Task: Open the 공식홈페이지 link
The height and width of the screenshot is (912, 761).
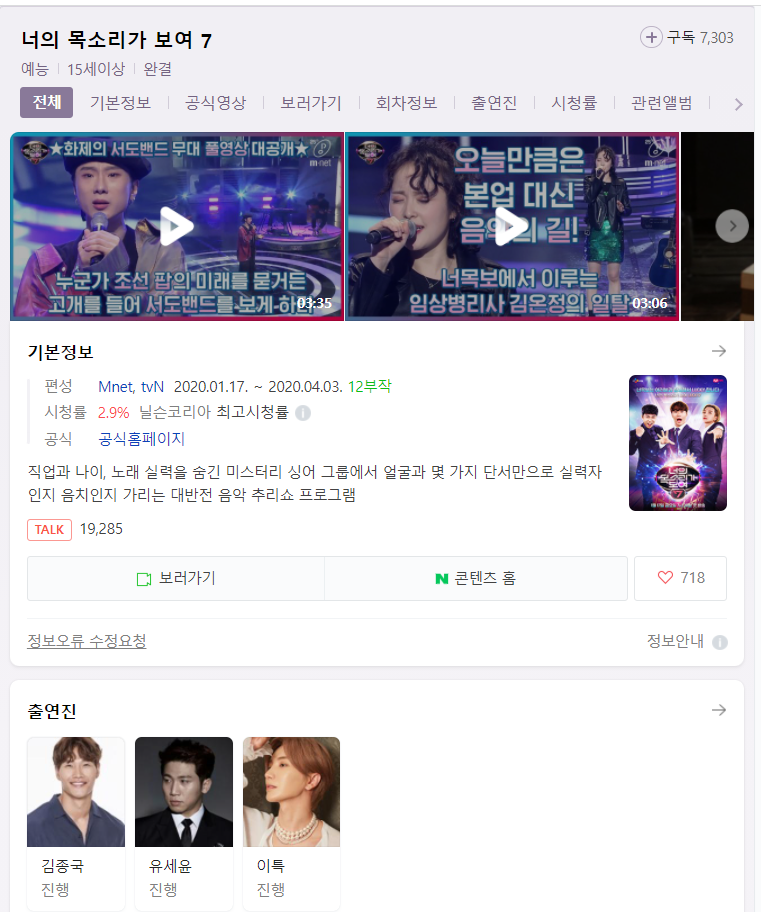Action: tap(141, 439)
